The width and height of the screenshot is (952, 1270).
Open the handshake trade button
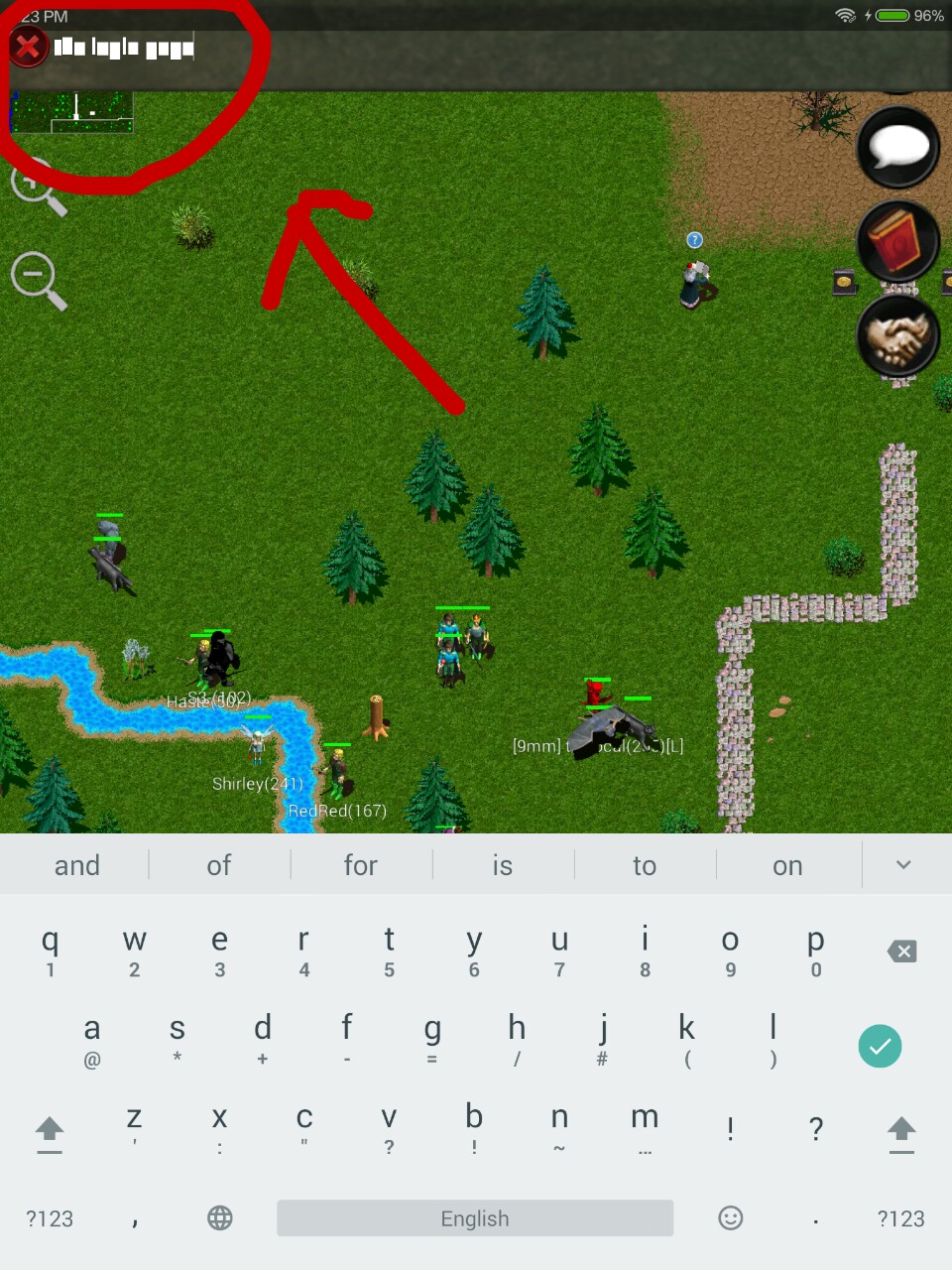click(898, 335)
